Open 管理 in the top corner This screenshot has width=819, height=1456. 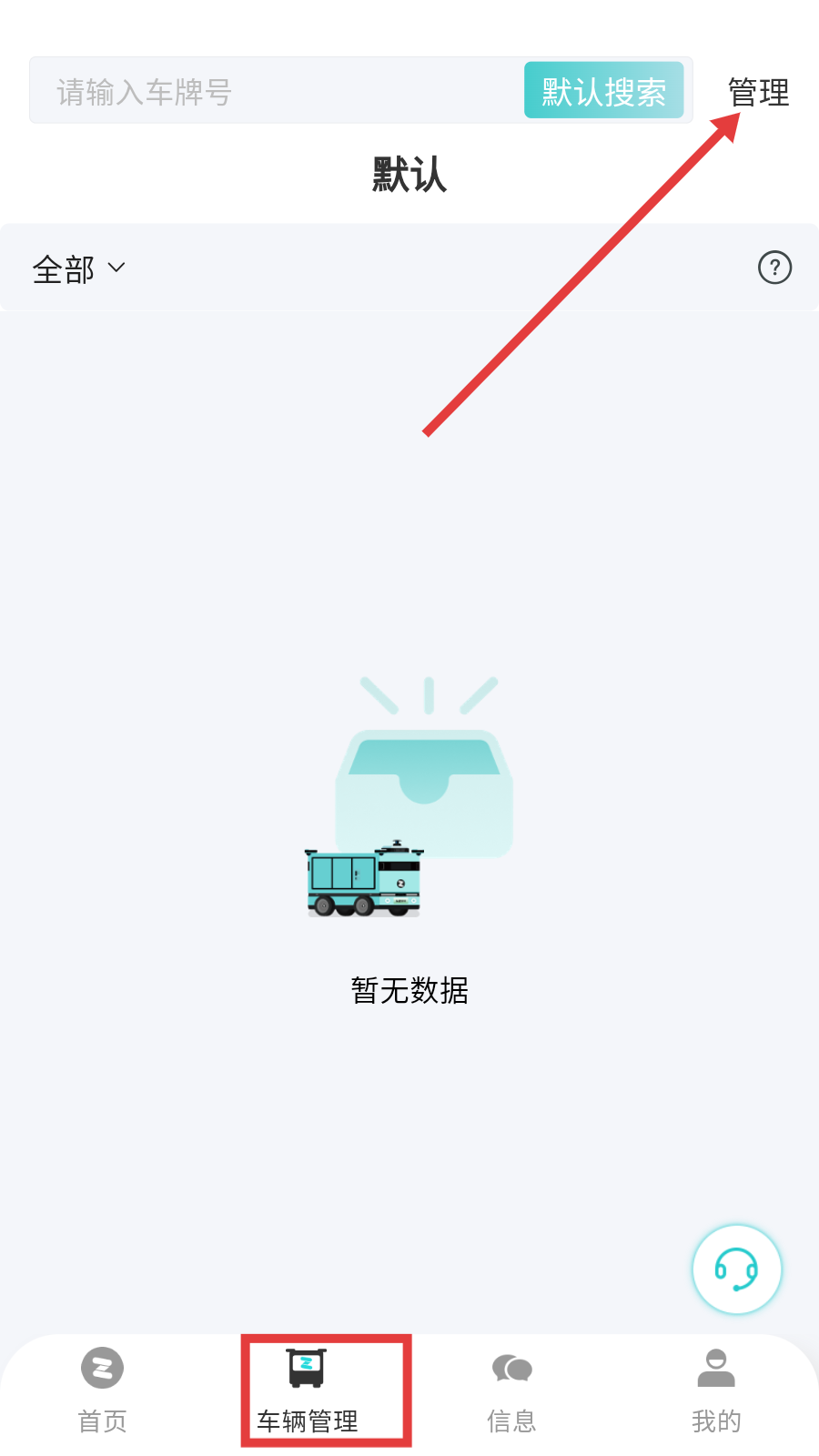(x=758, y=92)
